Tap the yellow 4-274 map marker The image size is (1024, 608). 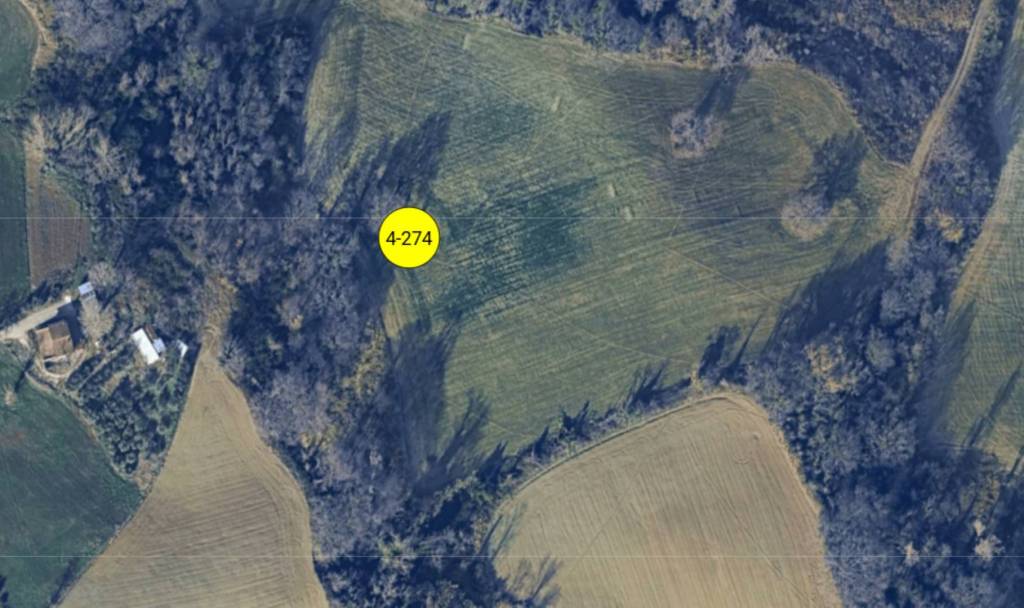tap(409, 238)
